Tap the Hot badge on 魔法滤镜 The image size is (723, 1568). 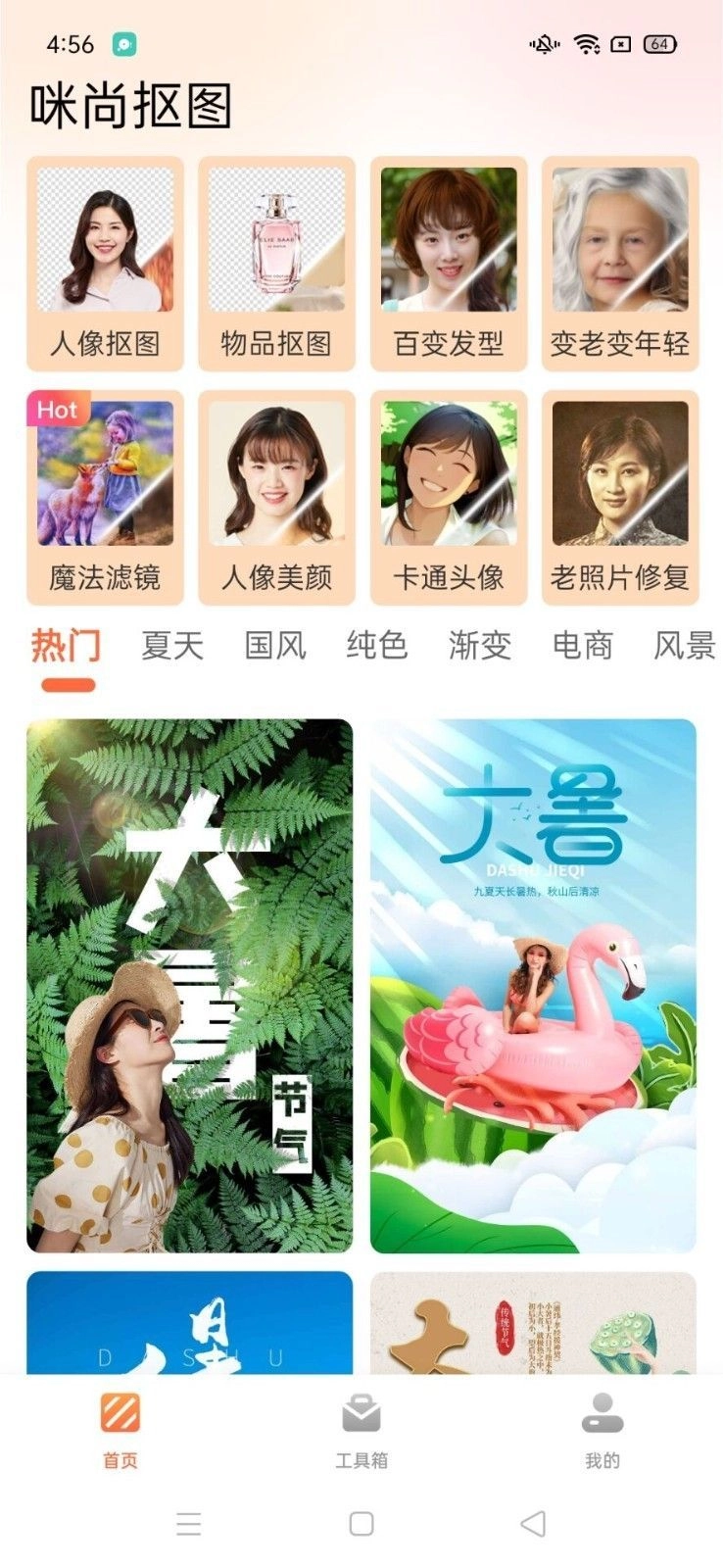[x=55, y=411]
